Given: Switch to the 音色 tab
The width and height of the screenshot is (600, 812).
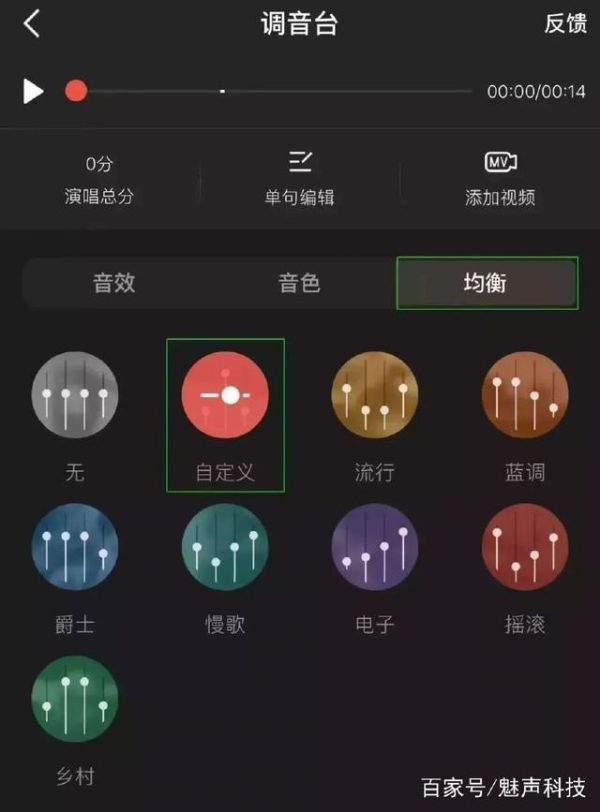Looking at the screenshot, I should click(299, 283).
